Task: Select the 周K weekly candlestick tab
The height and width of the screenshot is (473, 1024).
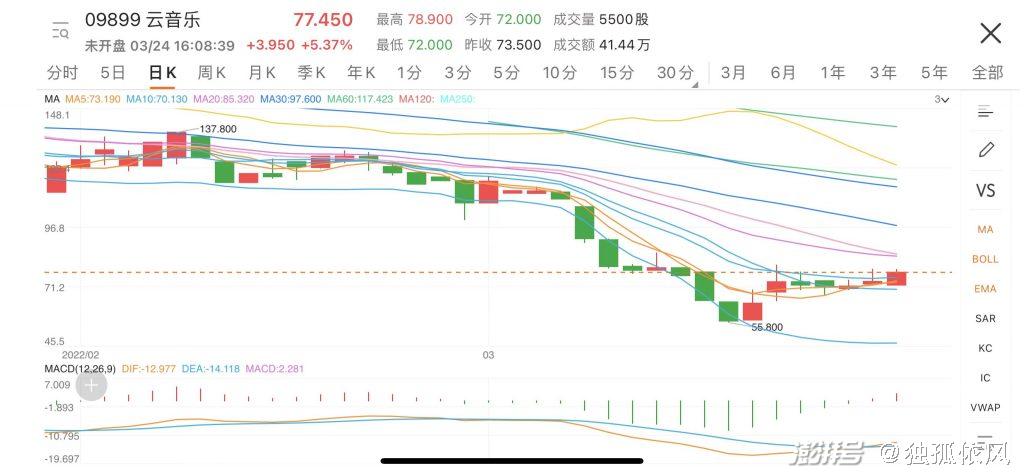Action: [212, 72]
